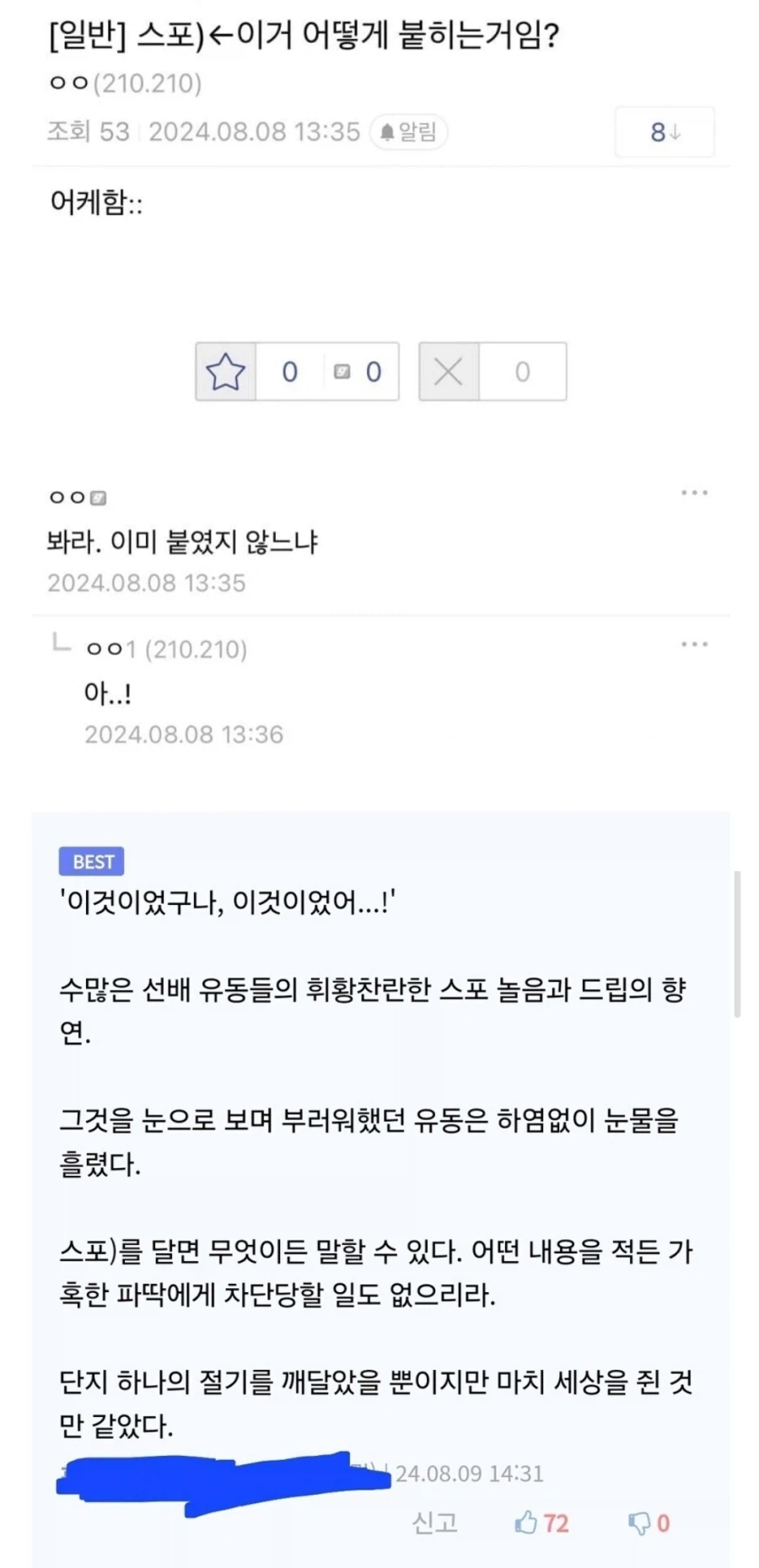759x1568 pixels.
Task: Open the options menu on the first comment
Action: tap(695, 492)
